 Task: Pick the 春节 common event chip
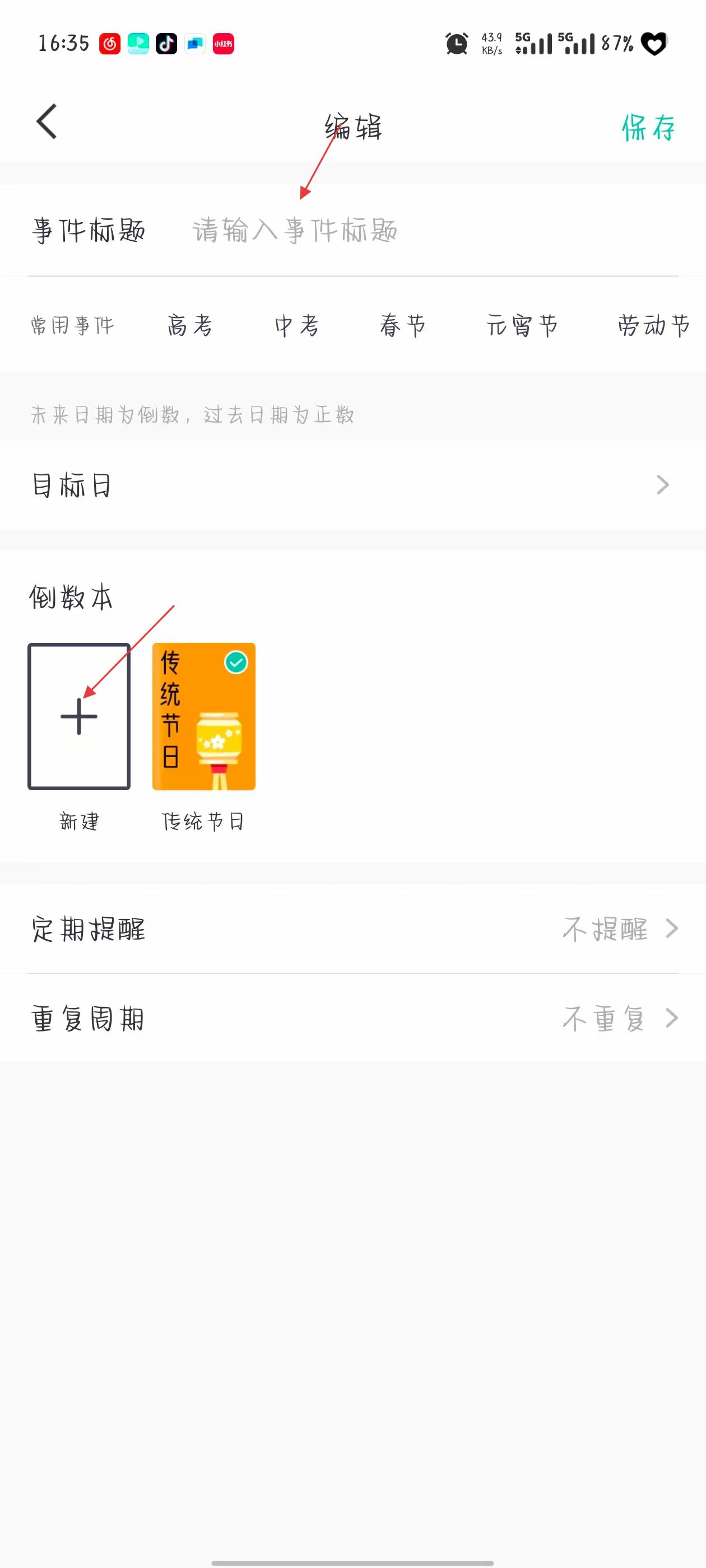(403, 326)
